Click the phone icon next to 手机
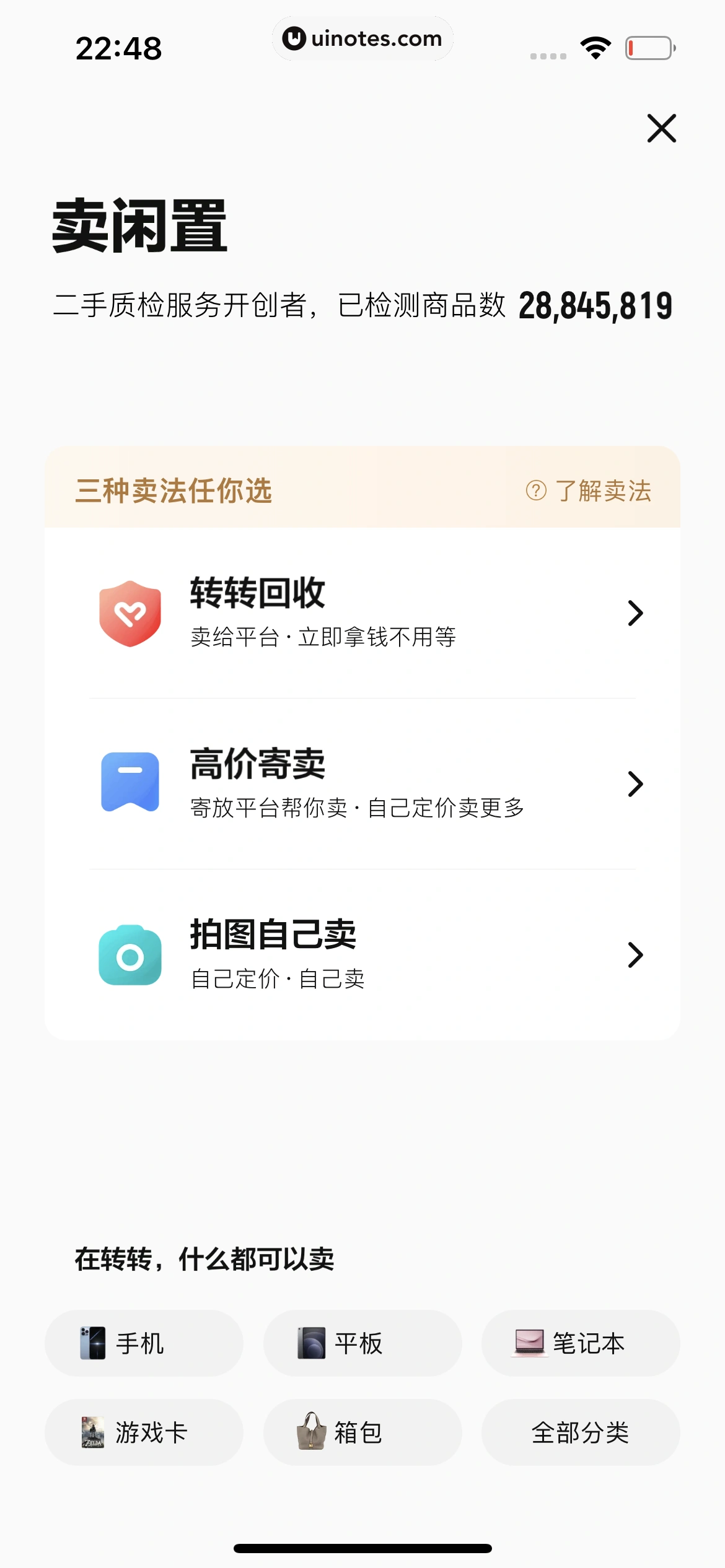725x1568 pixels. click(94, 1344)
